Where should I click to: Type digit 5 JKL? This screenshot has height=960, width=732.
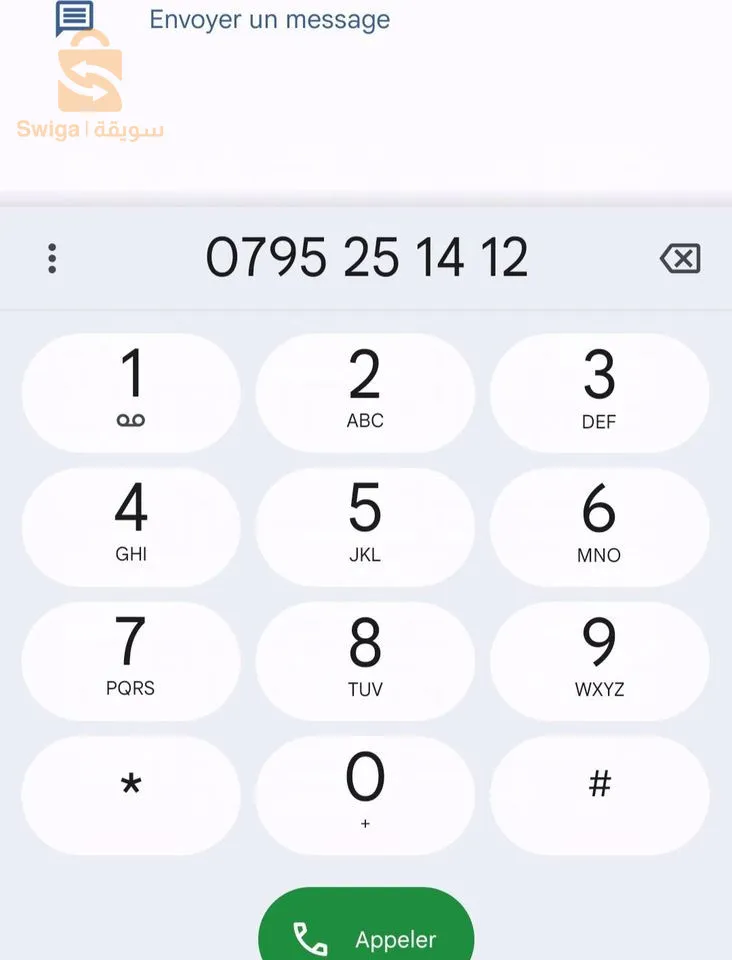pos(365,526)
